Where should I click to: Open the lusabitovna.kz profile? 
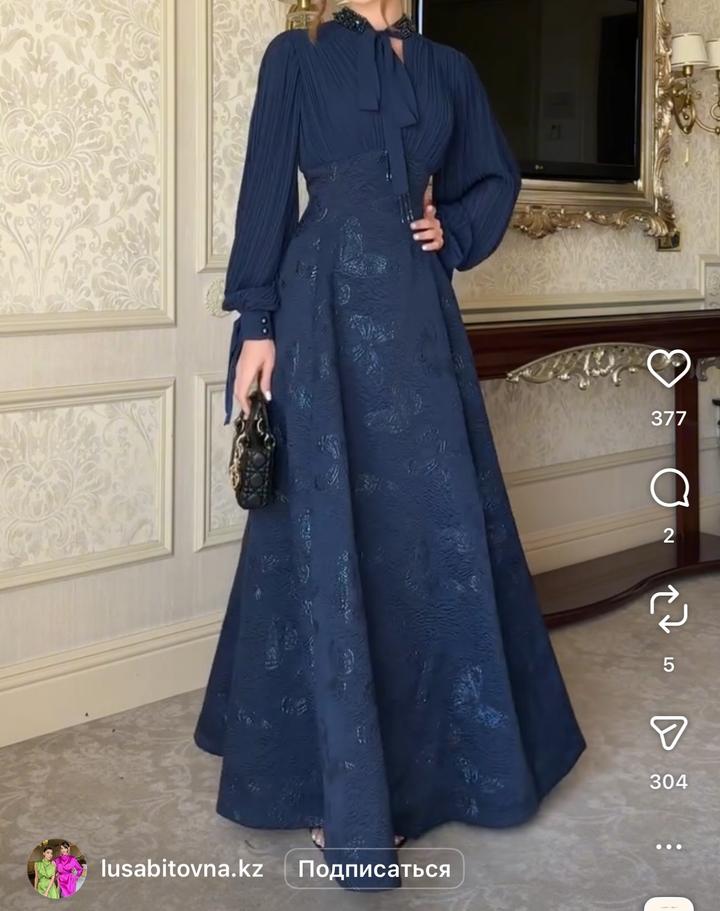[182, 868]
